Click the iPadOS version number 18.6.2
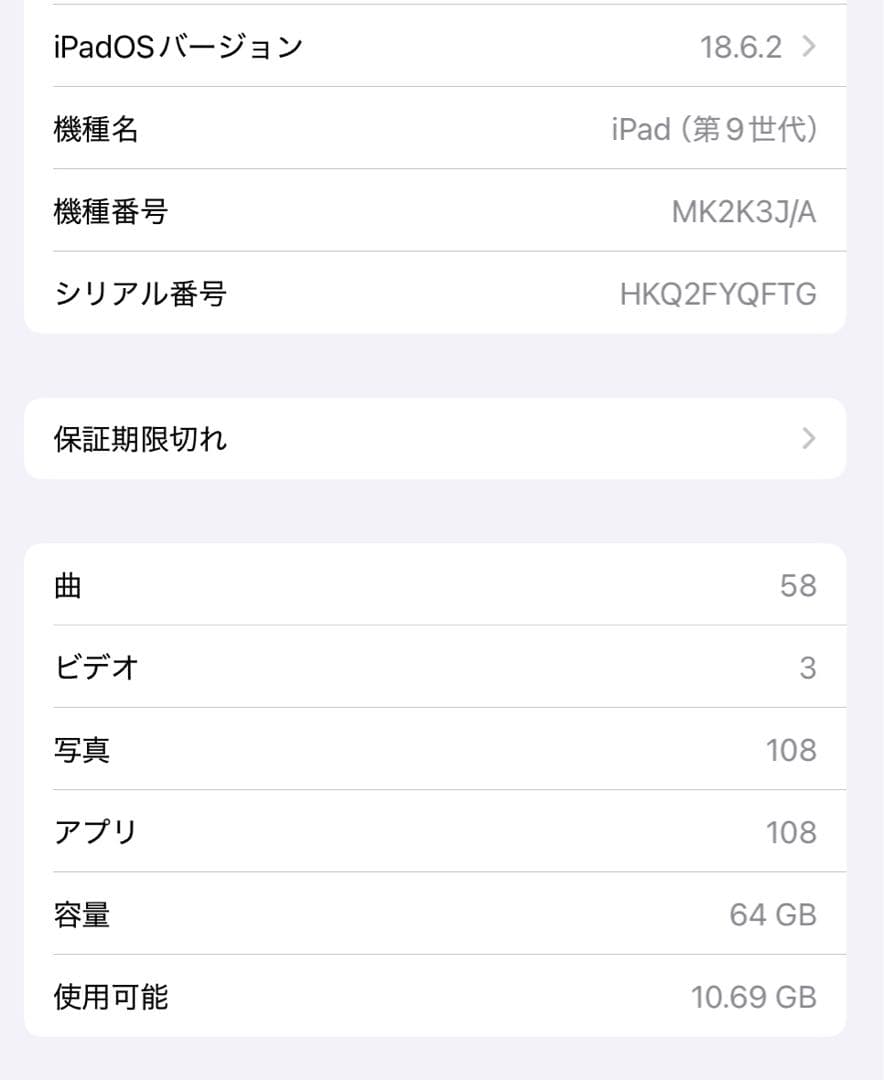This screenshot has width=884, height=1080. click(741, 46)
